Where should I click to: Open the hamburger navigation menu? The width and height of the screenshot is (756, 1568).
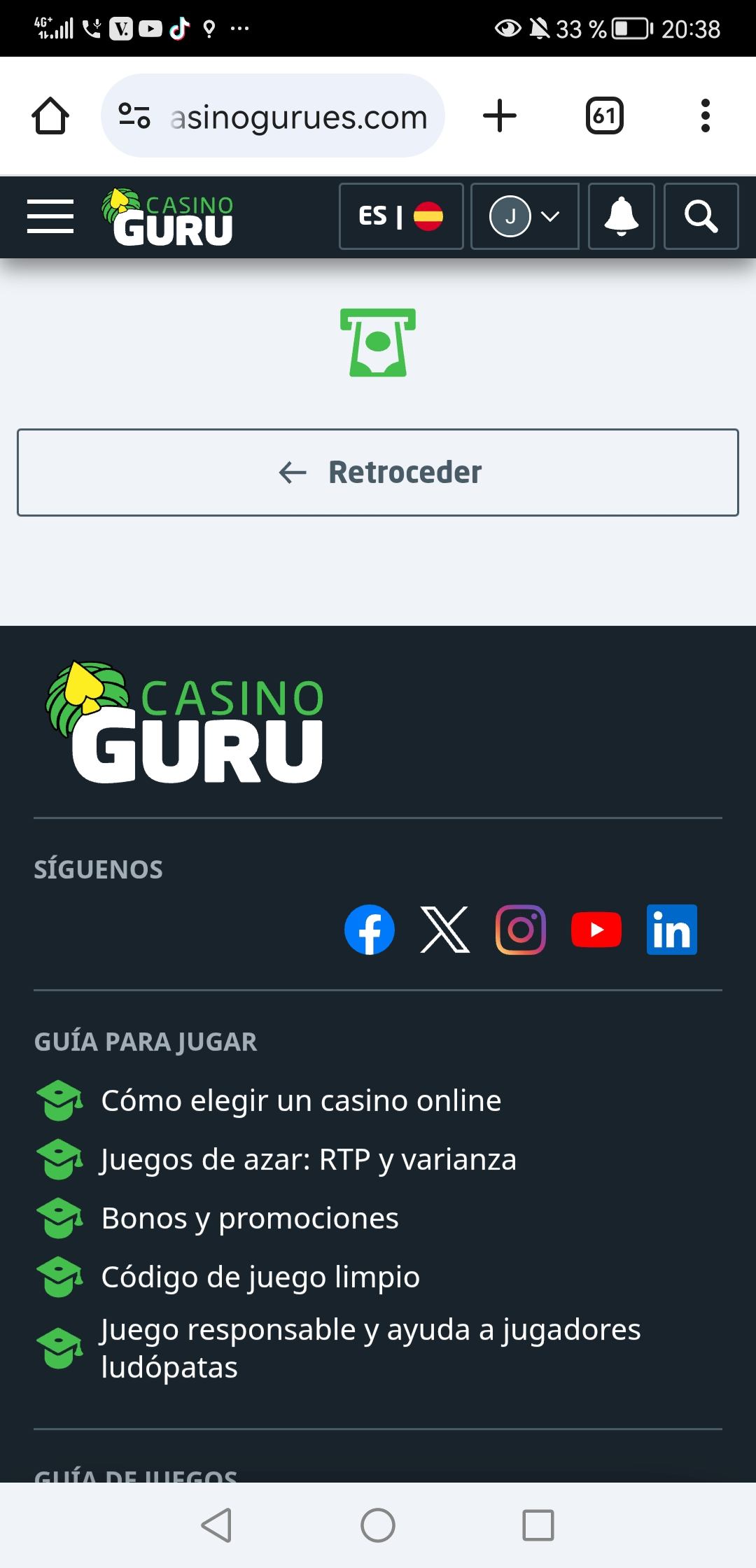coord(50,216)
